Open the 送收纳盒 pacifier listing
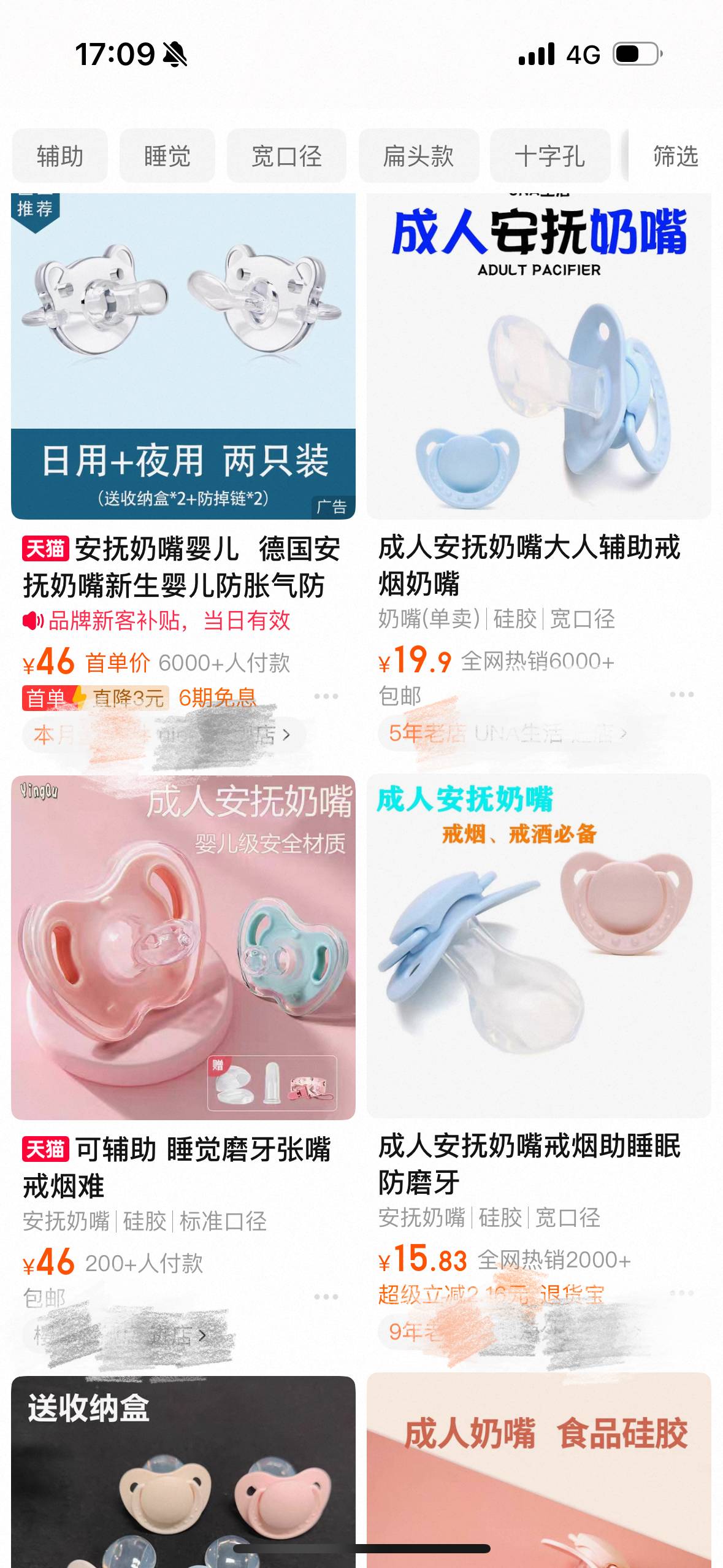The width and height of the screenshot is (723, 1568). pyautogui.click(x=183, y=1472)
